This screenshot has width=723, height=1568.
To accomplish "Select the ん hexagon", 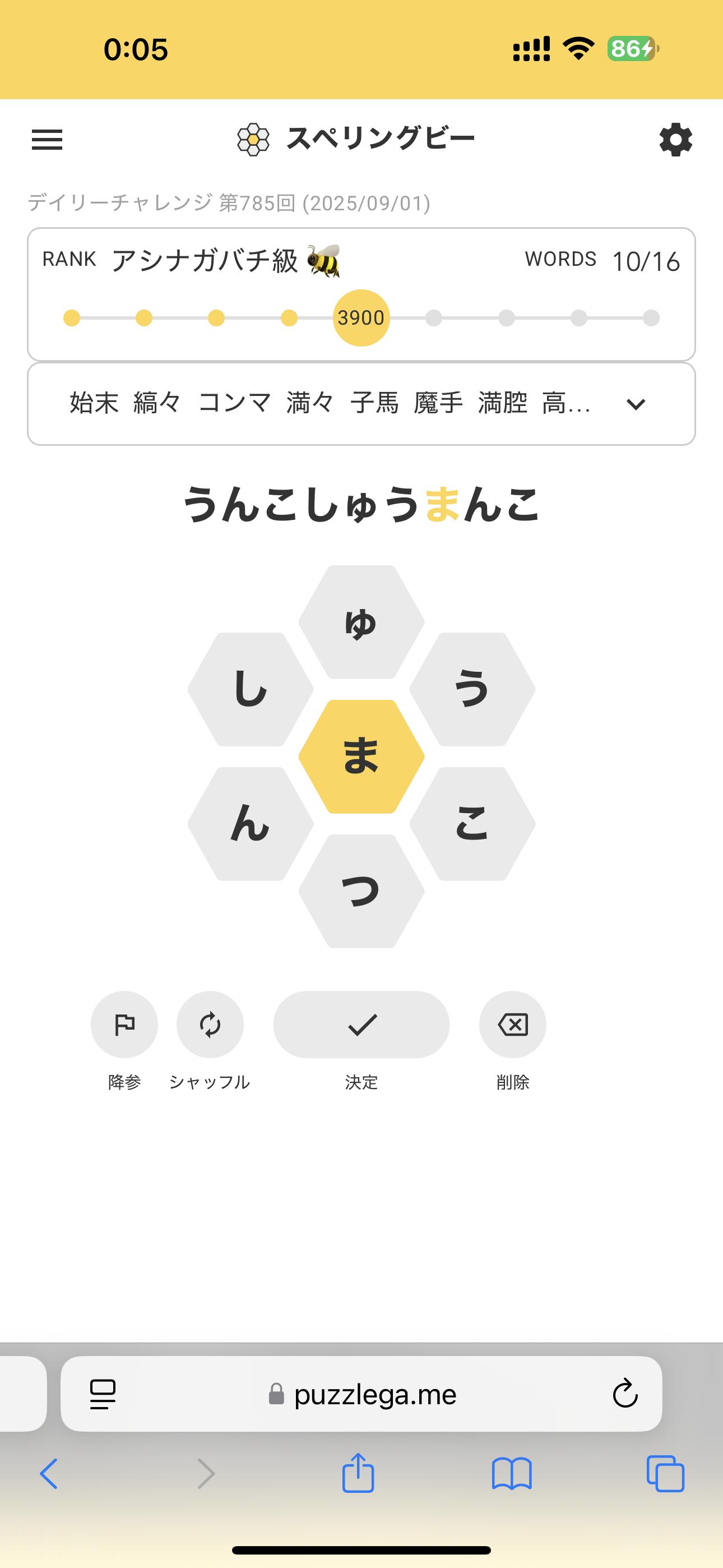I will point(251,824).
